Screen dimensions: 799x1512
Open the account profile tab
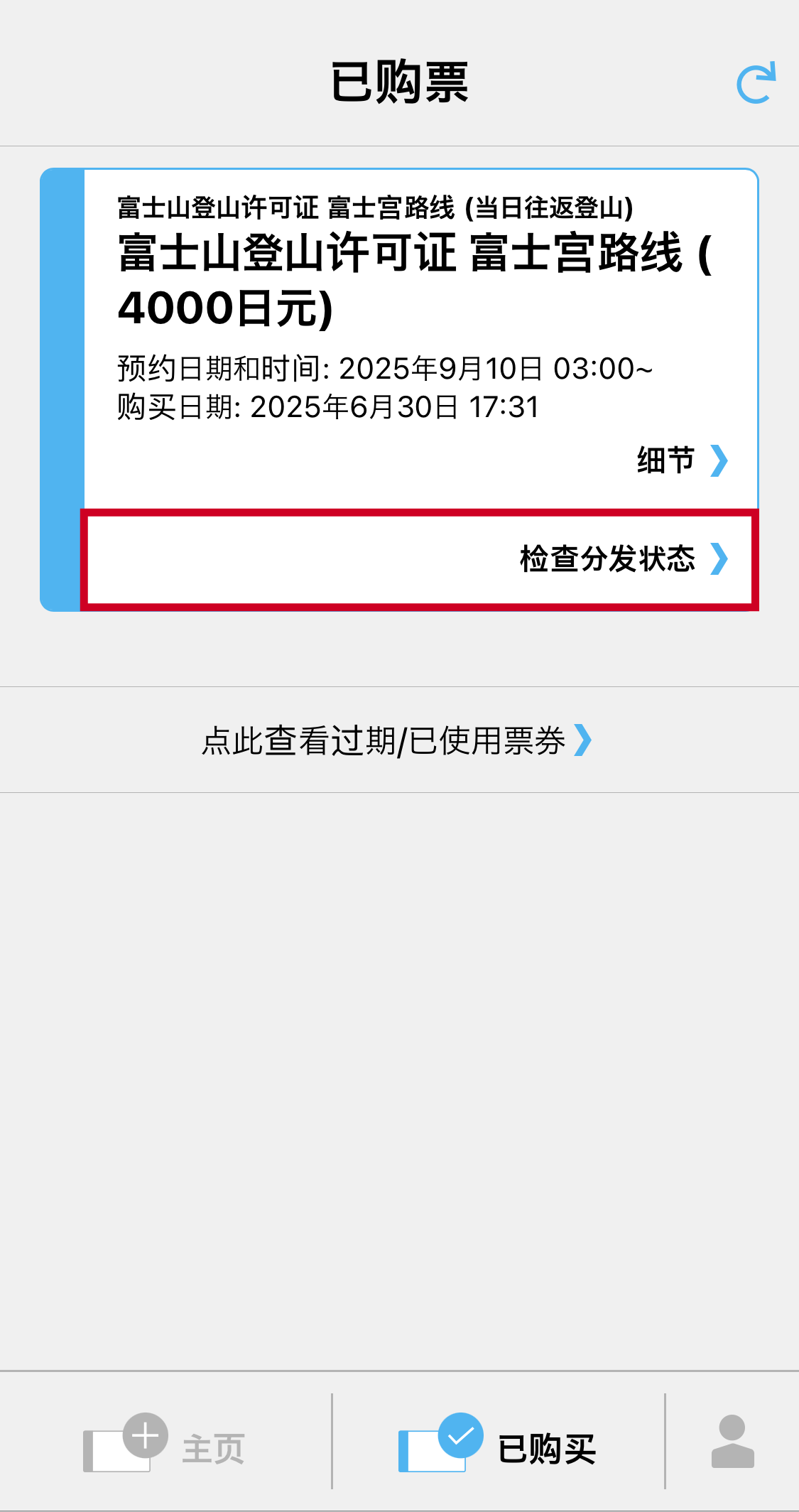click(x=732, y=1441)
